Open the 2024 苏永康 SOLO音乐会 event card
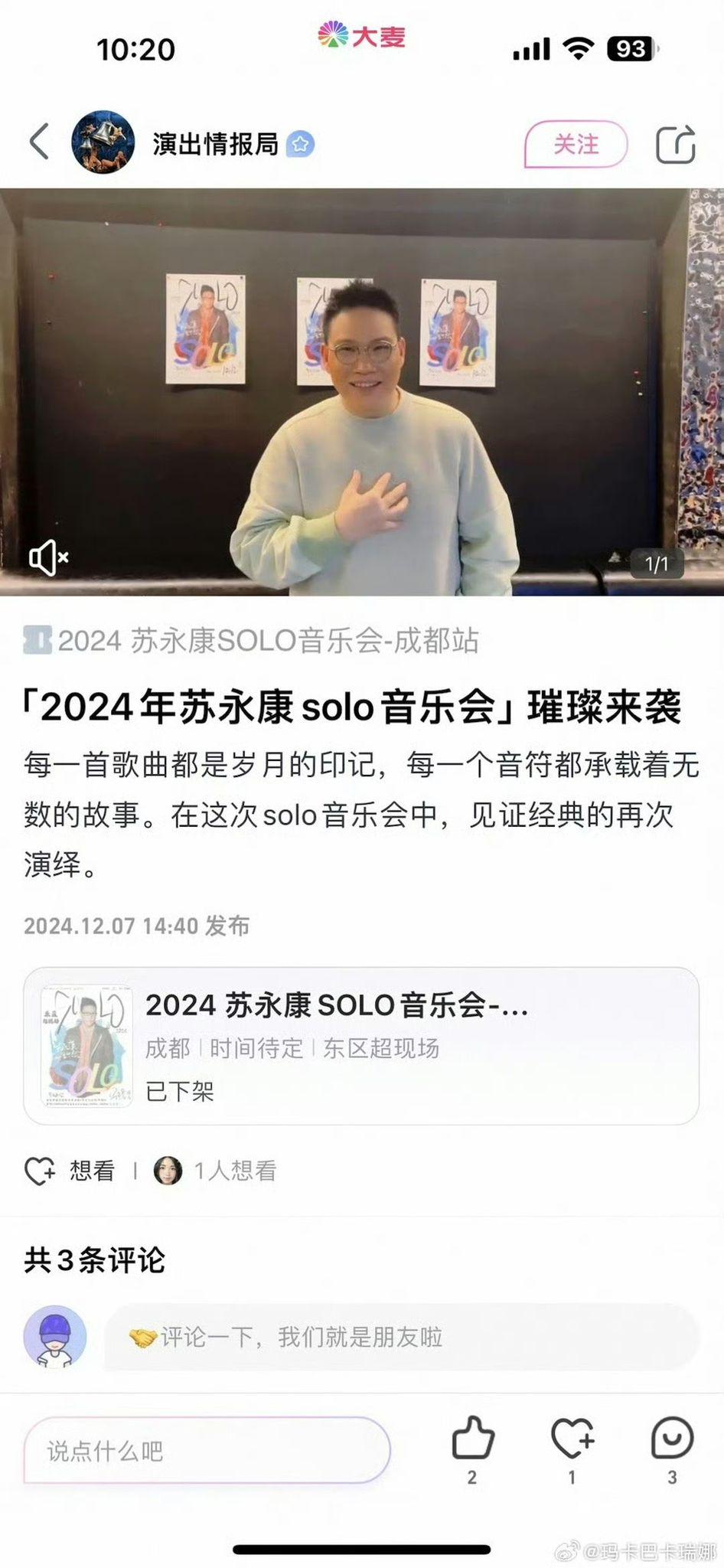 coord(361,1047)
